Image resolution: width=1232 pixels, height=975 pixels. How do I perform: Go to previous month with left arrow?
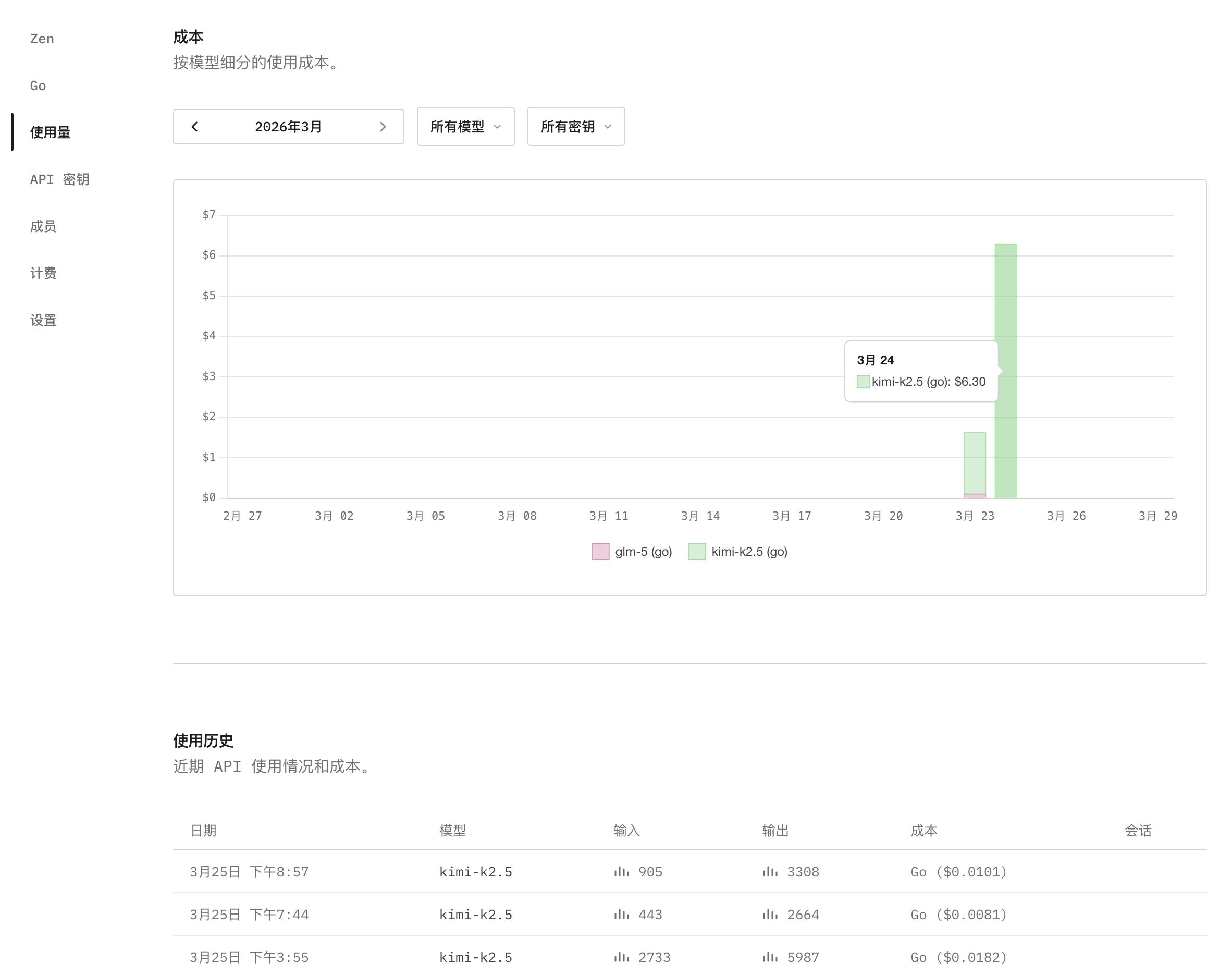tap(194, 127)
